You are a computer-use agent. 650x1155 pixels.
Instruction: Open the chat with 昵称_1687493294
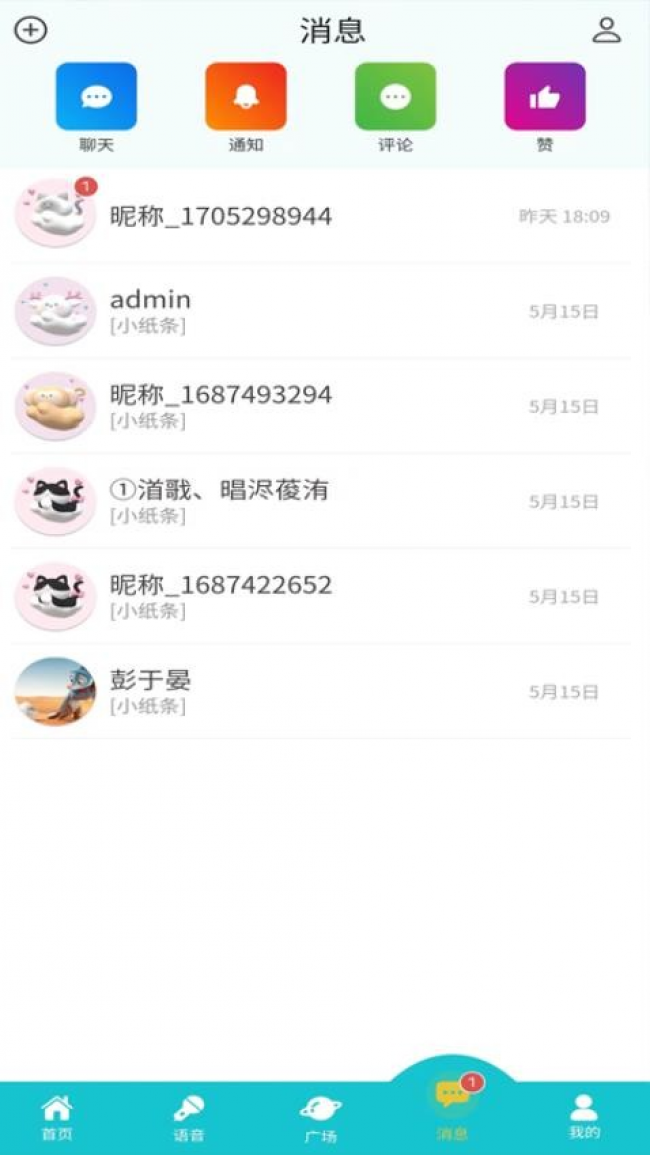[320, 406]
